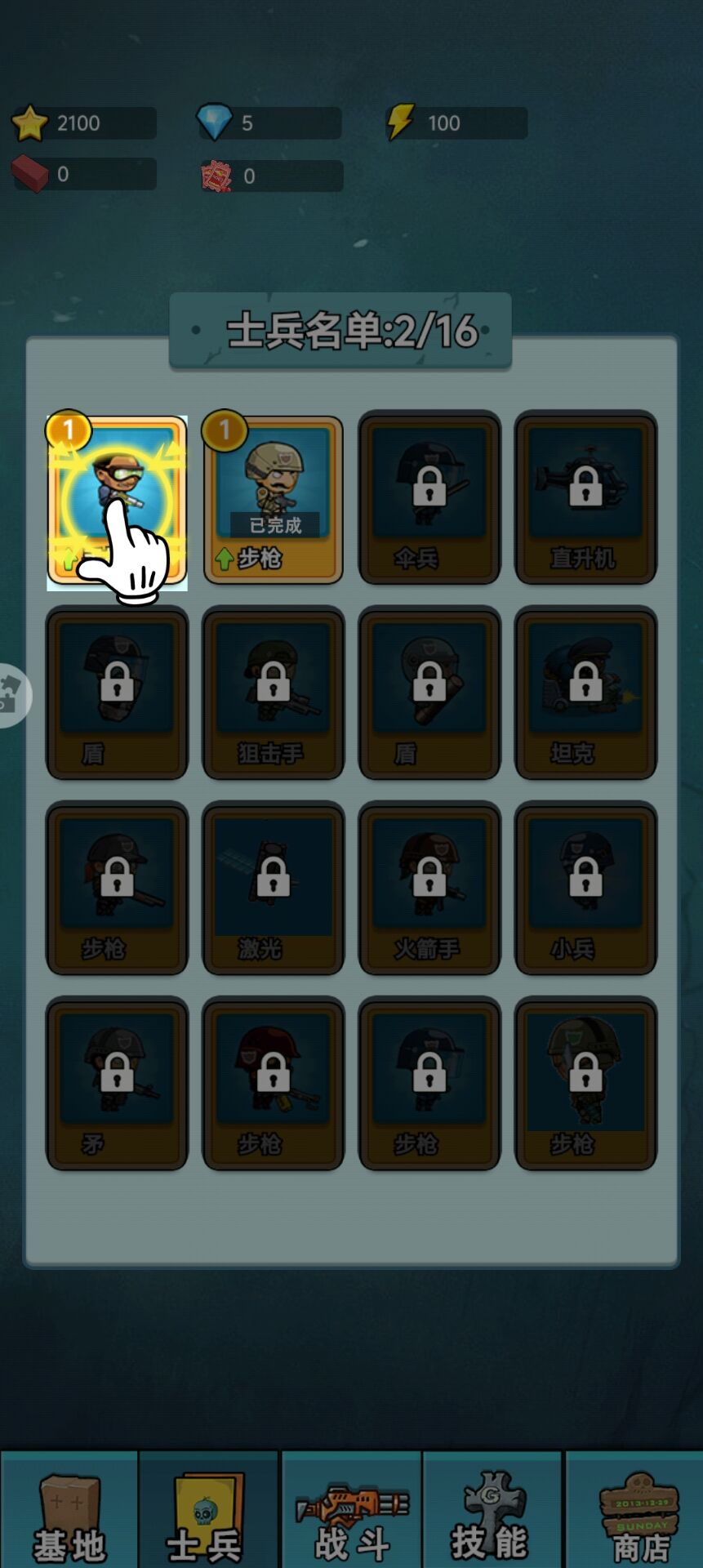Viewport: 703px width, 1568px height.
Task: Switch to the 战斗 tab
Action: [351, 1511]
